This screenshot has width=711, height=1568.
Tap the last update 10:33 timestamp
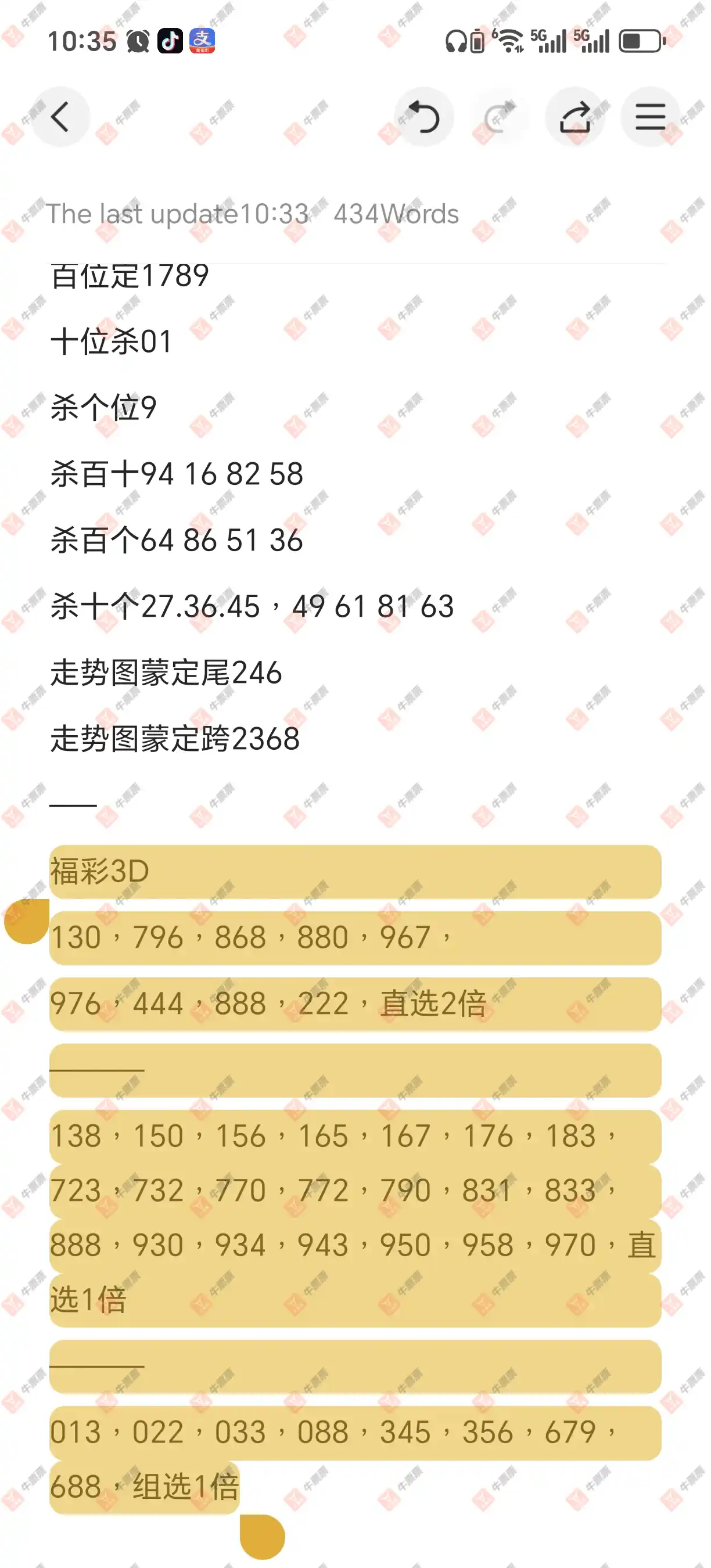click(178, 214)
